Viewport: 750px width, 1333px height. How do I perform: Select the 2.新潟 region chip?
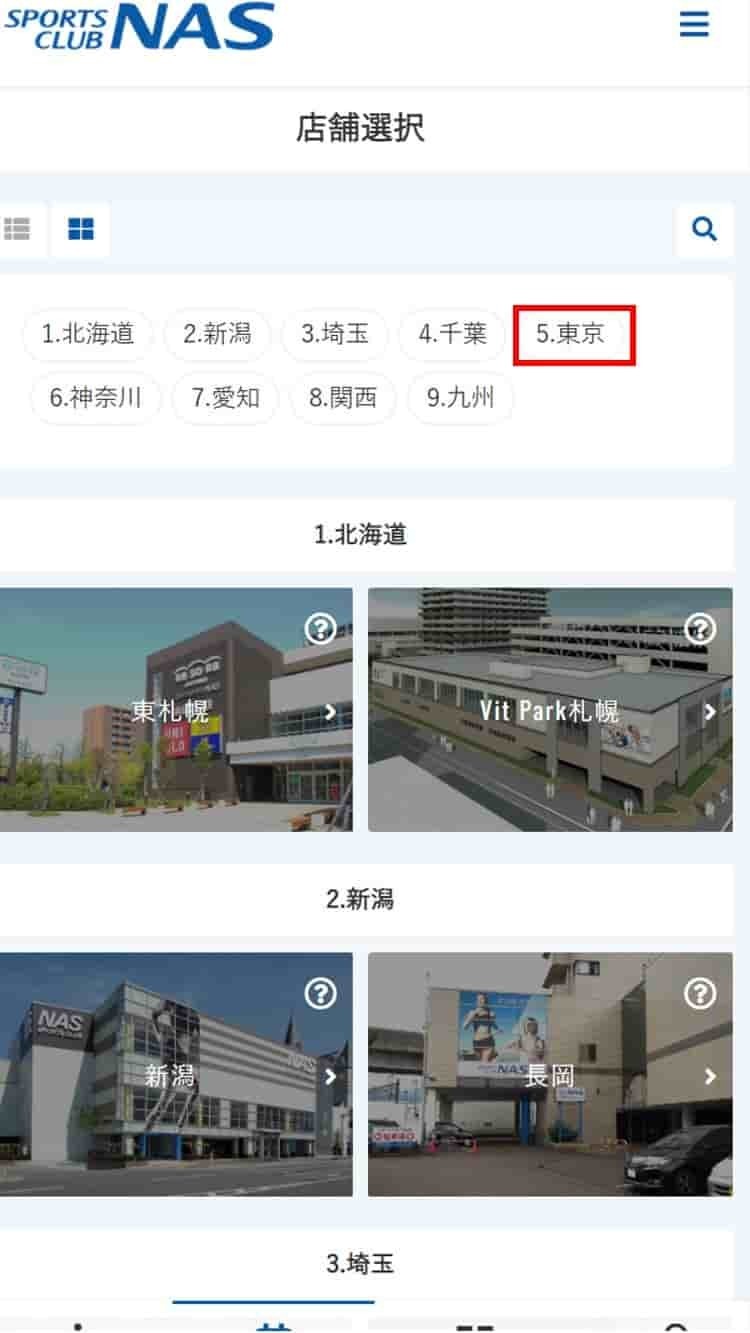point(217,334)
